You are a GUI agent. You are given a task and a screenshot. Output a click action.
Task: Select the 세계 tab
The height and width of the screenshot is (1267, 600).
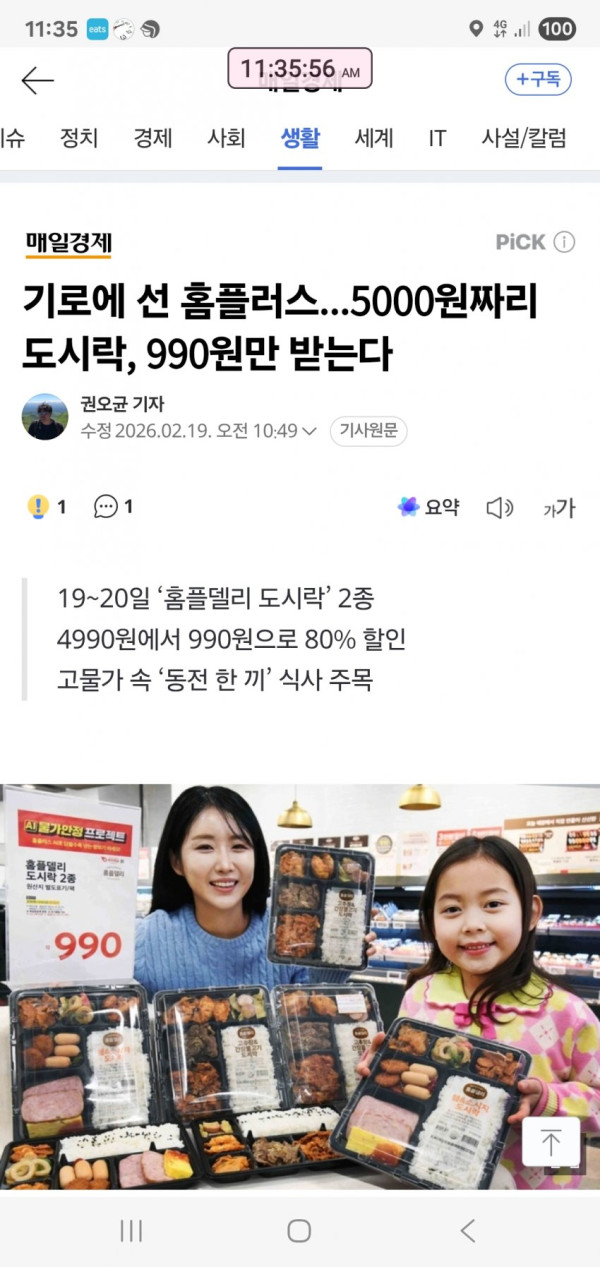[x=374, y=138]
